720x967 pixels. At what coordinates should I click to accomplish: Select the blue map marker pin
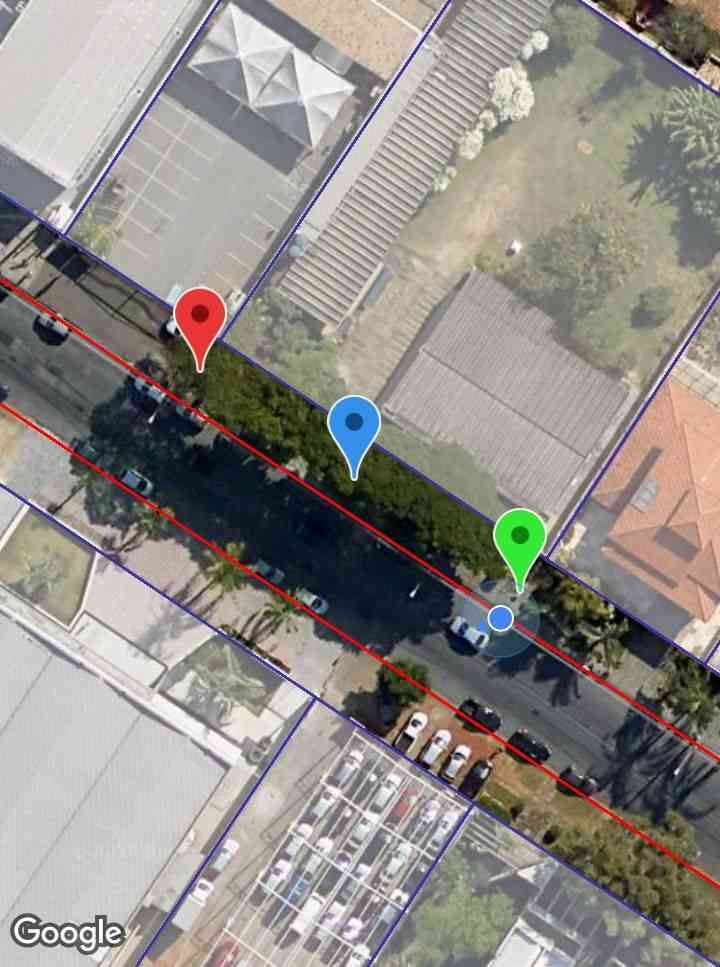[x=354, y=425]
